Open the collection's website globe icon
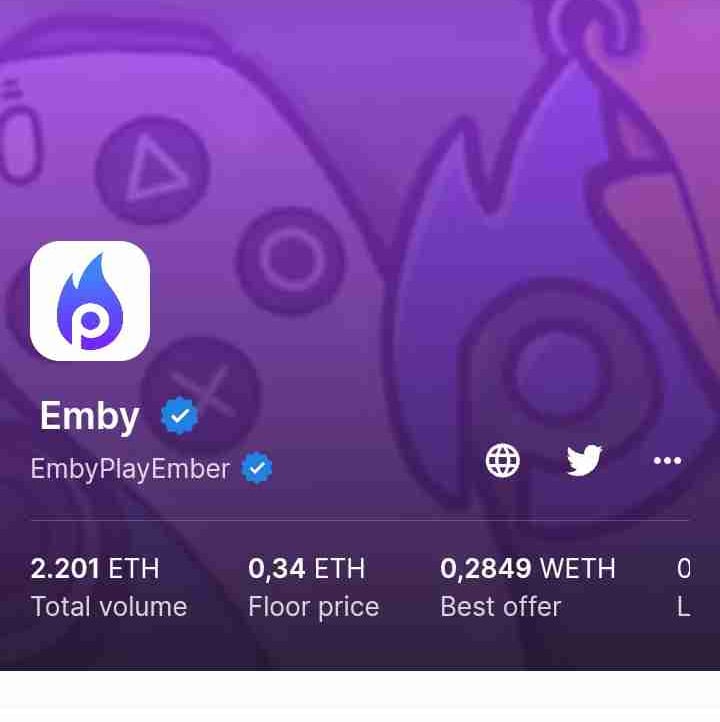This screenshot has height=722, width=720. (502, 461)
